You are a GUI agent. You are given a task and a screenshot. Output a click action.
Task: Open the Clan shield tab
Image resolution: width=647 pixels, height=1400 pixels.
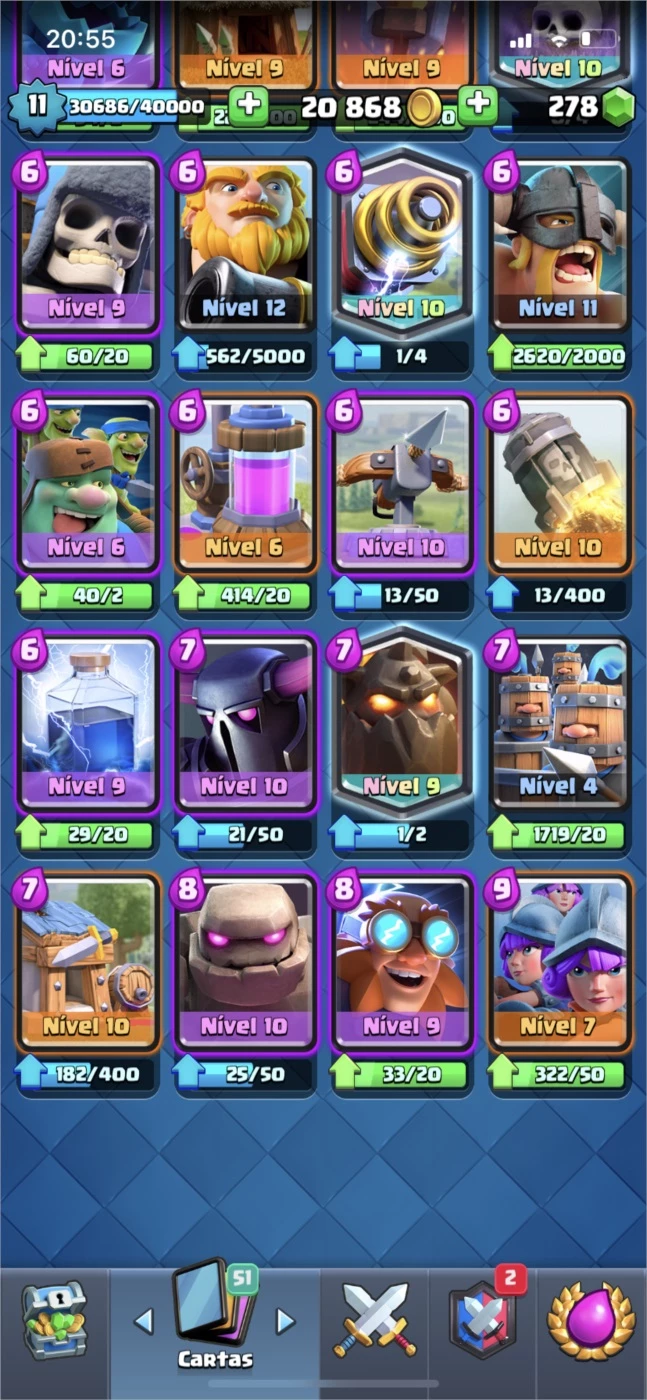[484, 1320]
